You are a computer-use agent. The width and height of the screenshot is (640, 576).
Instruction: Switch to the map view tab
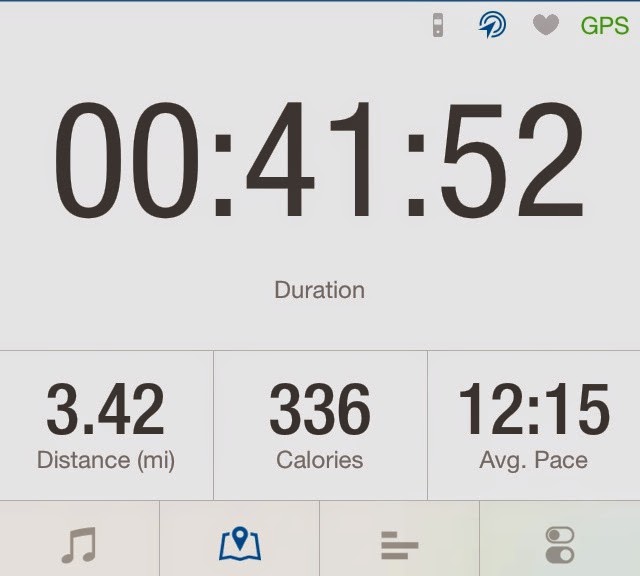pyautogui.click(x=240, y=545)
